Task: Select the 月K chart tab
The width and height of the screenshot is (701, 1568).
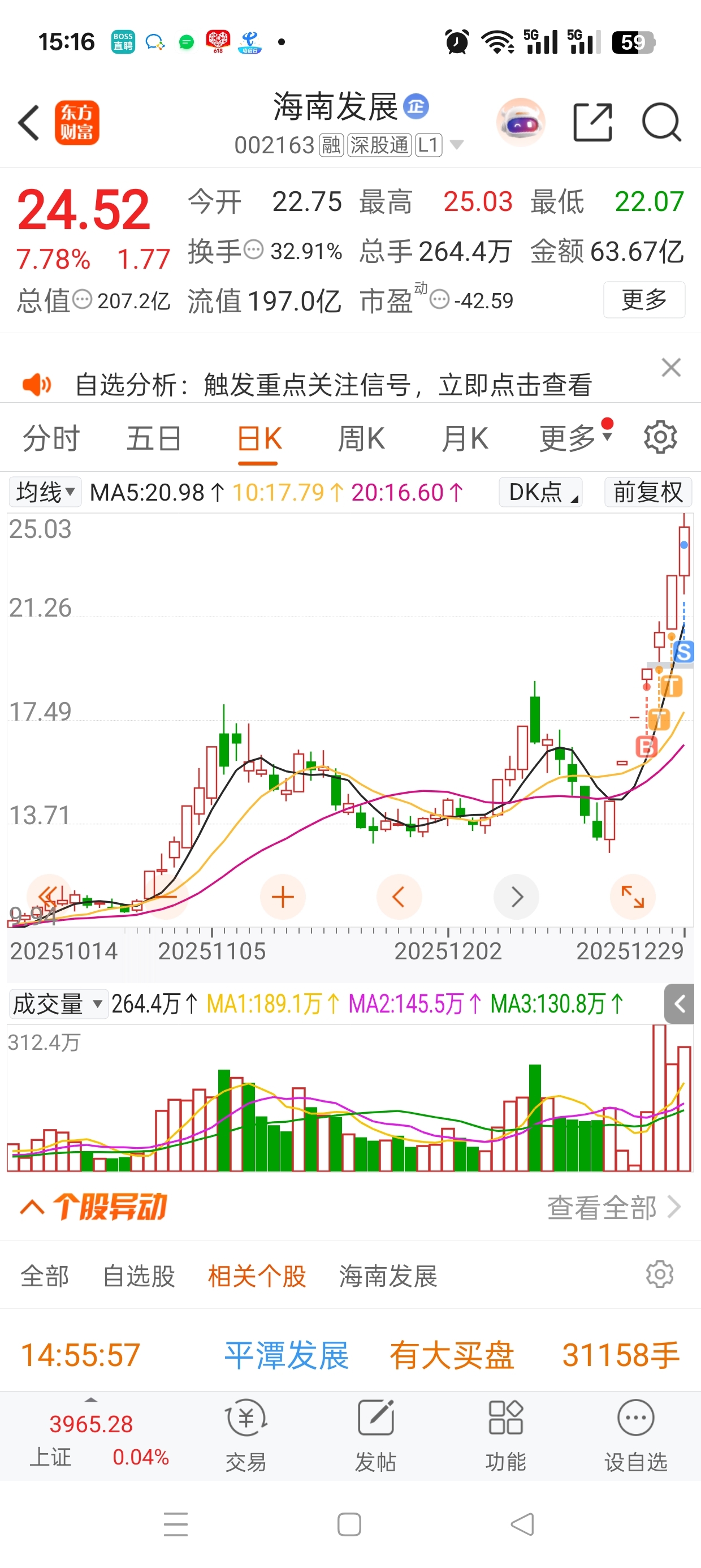Action: (464, 438)
